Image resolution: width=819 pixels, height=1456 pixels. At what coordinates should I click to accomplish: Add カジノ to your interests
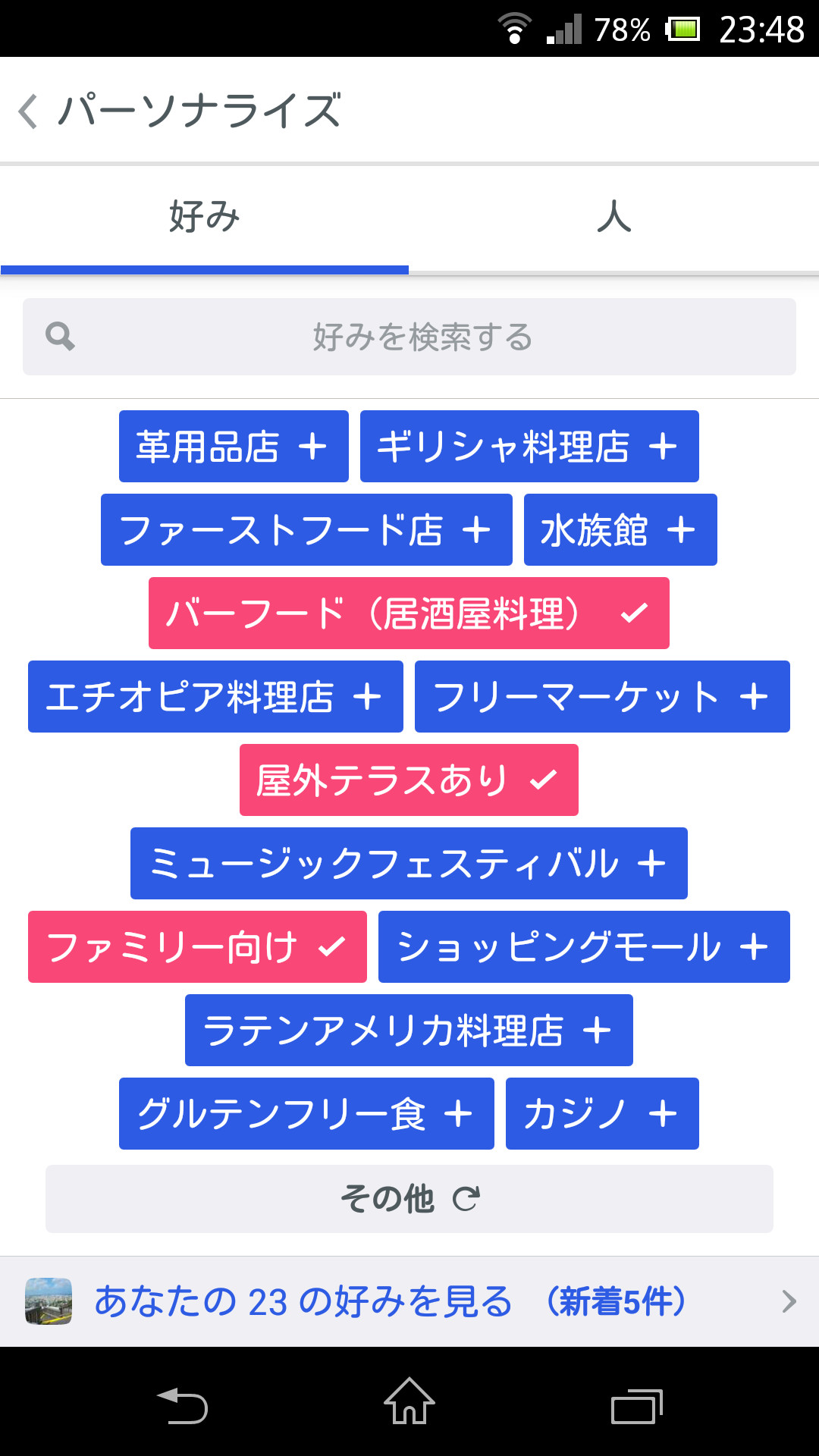pyautogui.click(x=602, y=1114)
